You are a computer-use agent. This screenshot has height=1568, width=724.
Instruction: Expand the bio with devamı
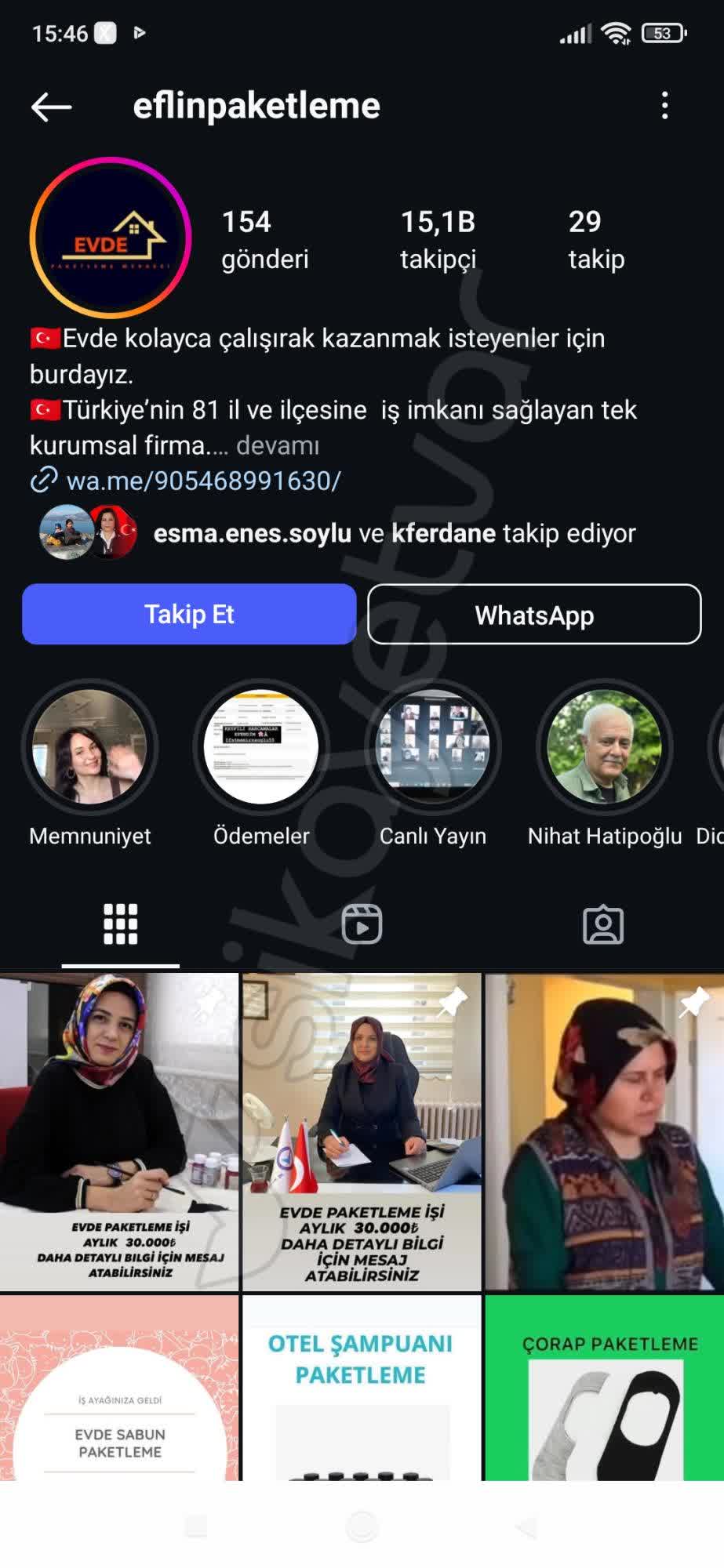(x=278, y=445)
